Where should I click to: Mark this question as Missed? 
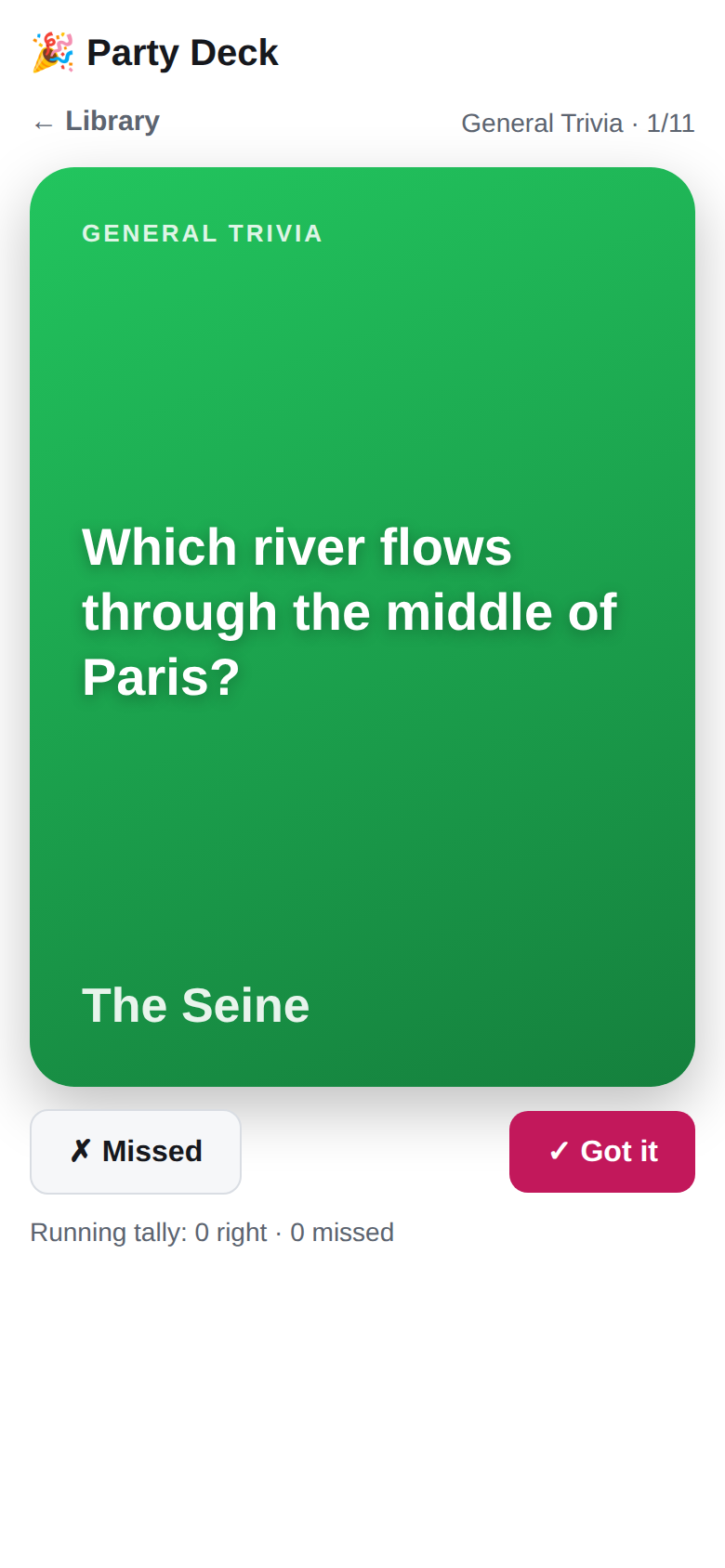[136, 1152]
